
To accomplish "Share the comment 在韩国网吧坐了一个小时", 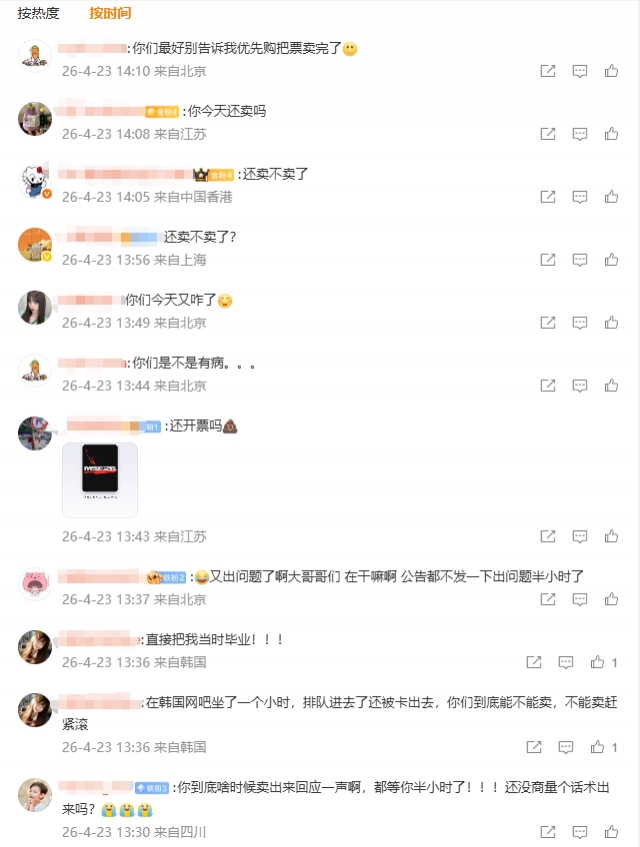I will 534,747.
